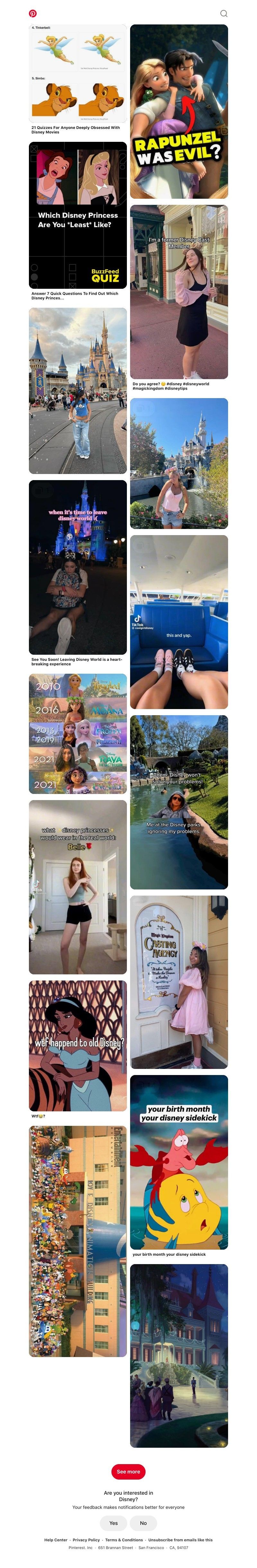Open the Disney movies timeline 2010–2021 pin
Image resolution: width=257 pixels, height=1568 pixels.
(78, 734)
